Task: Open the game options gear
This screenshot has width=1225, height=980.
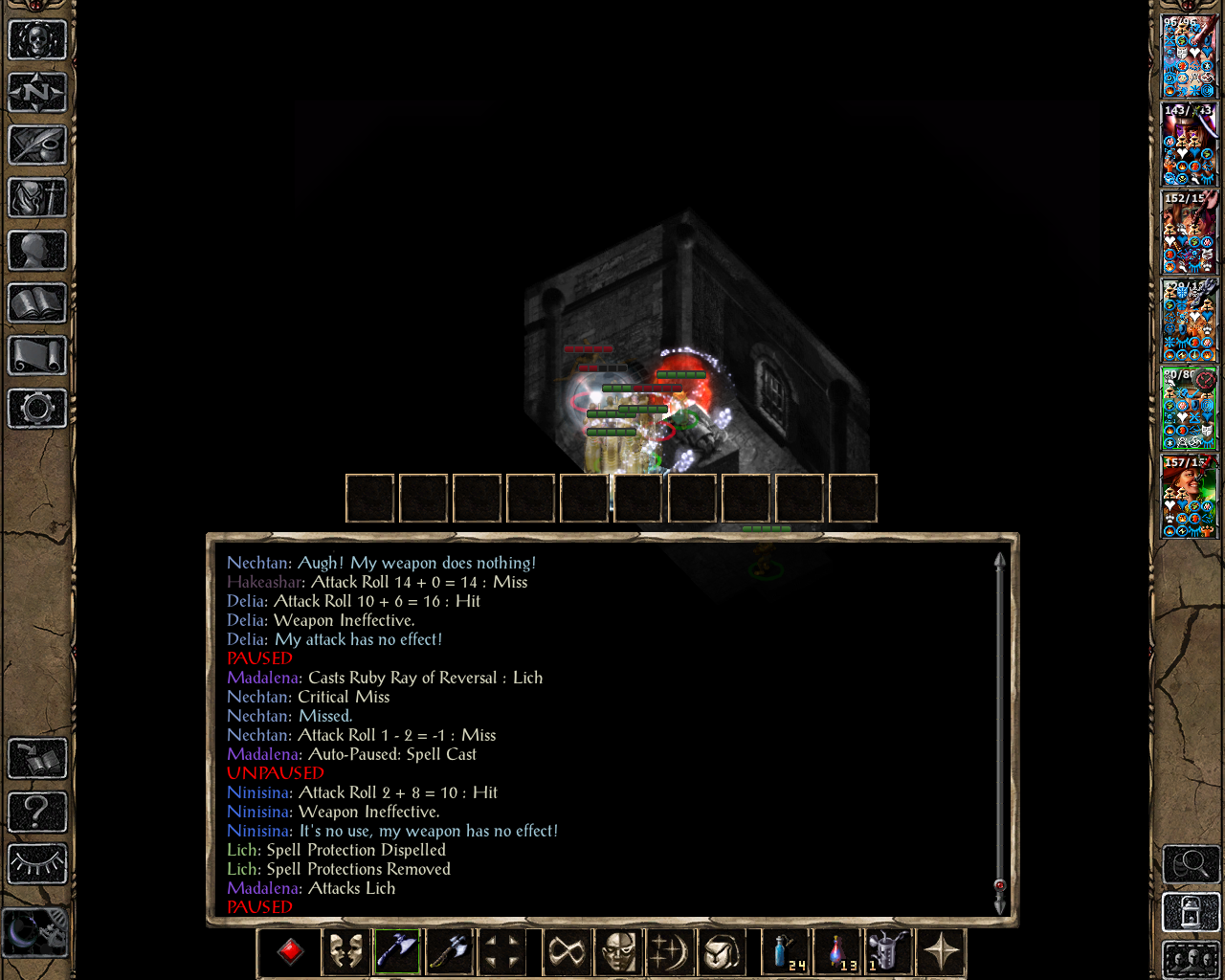Action: pyautogui.click(x=37, y=409)
